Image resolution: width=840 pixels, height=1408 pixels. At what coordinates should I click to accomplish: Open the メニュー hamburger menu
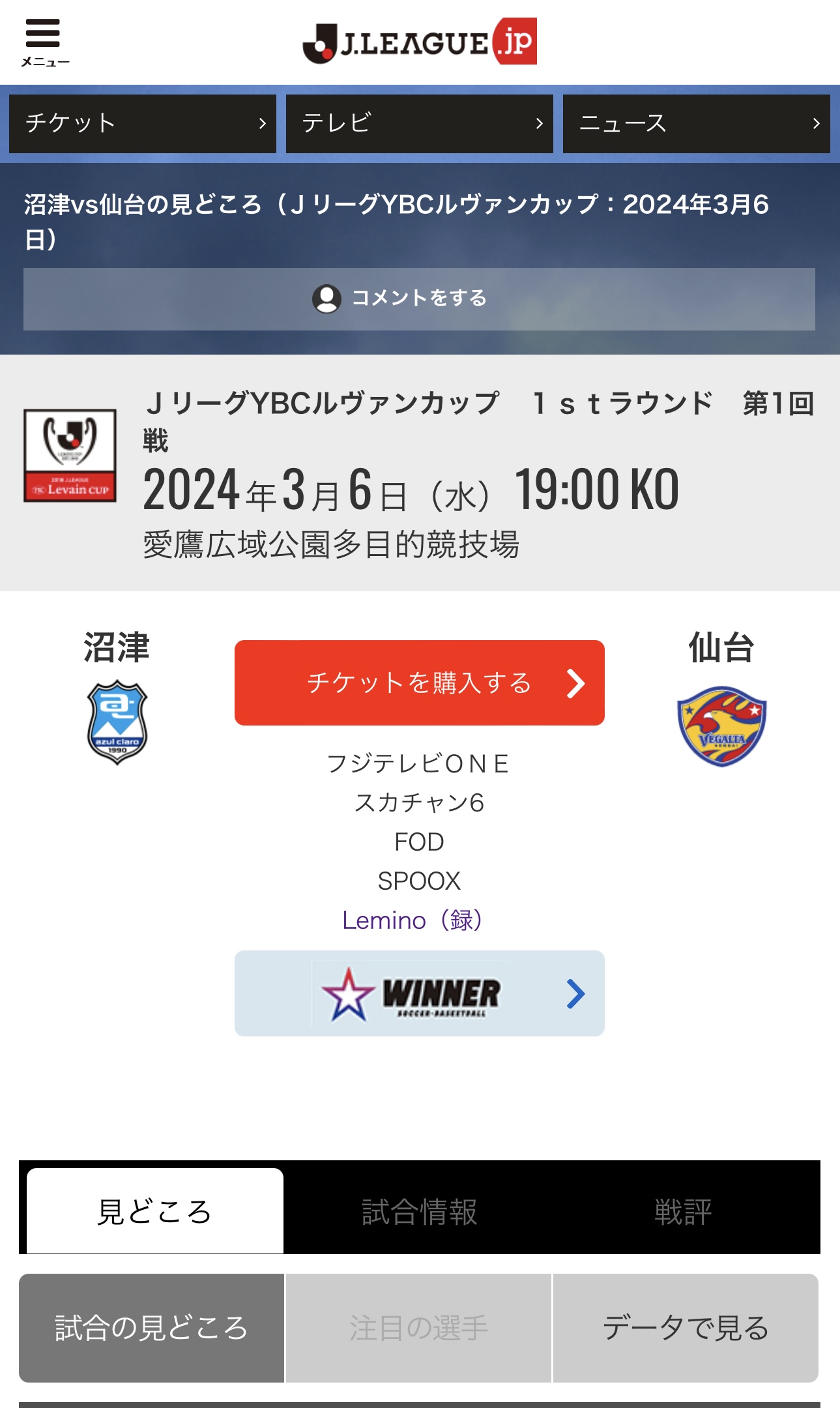(44, 42)
